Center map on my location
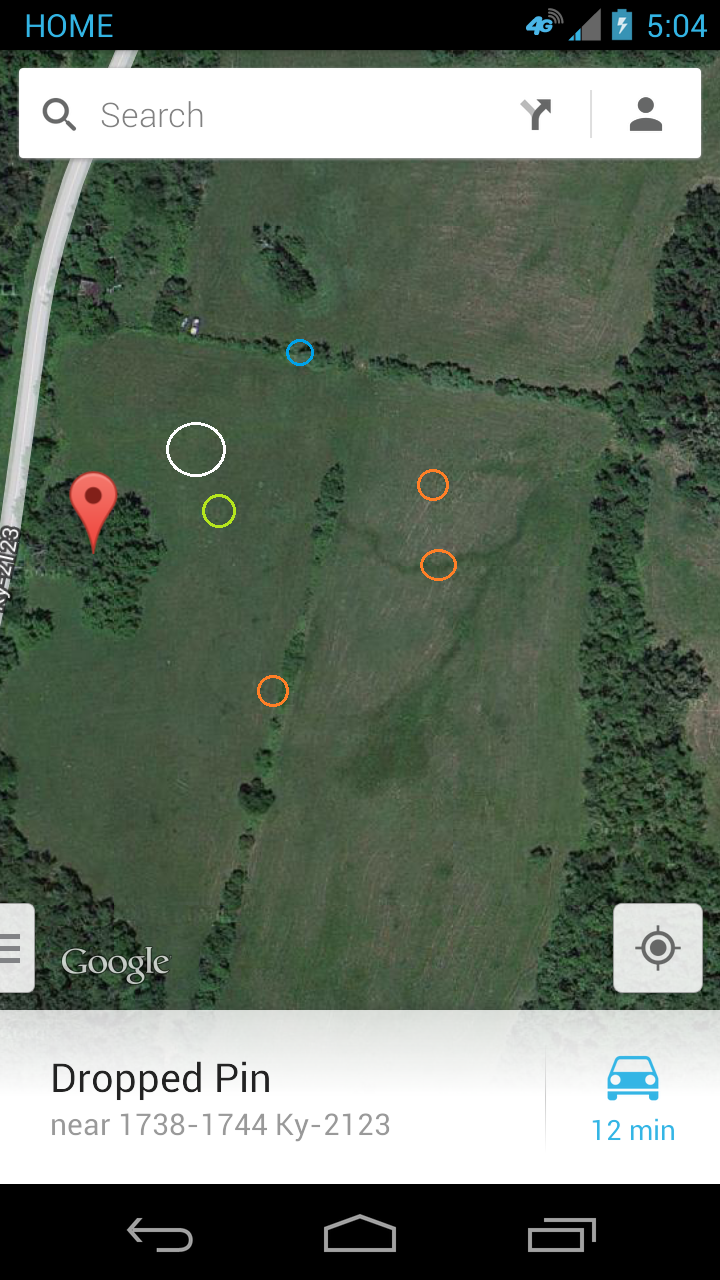The width and height of the screenshot is (720, 1280). click(658, 948)
